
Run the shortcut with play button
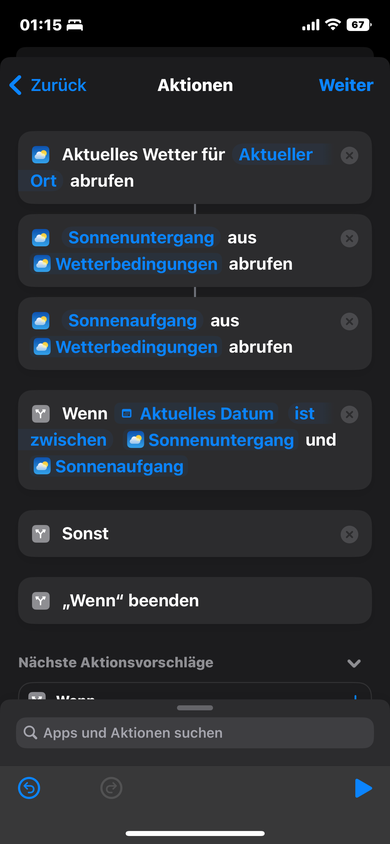coord(363,789)
